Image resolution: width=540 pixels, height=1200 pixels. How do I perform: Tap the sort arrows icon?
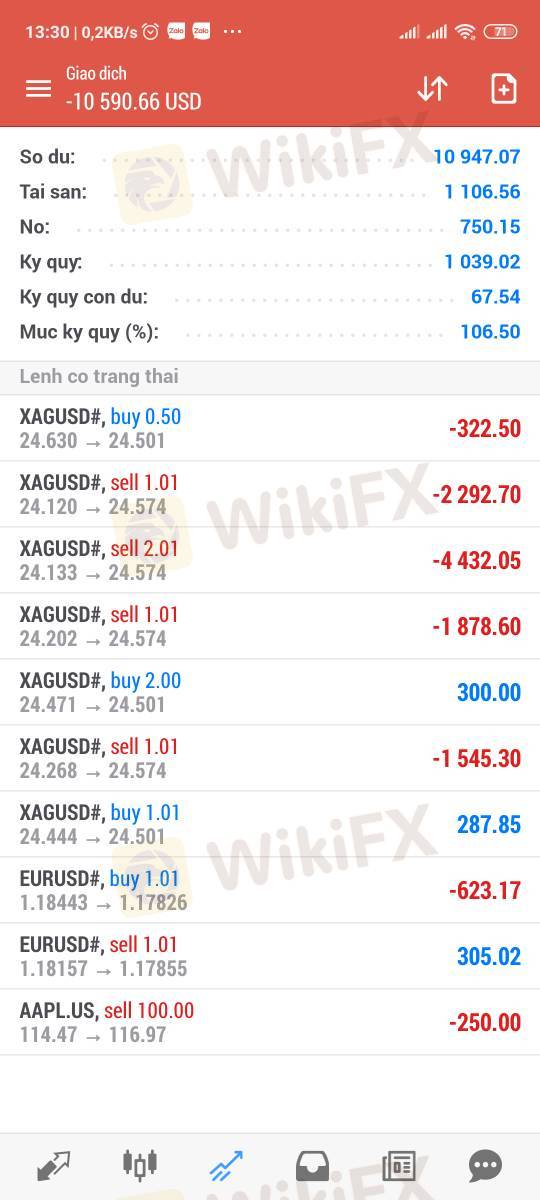[432, 88]
